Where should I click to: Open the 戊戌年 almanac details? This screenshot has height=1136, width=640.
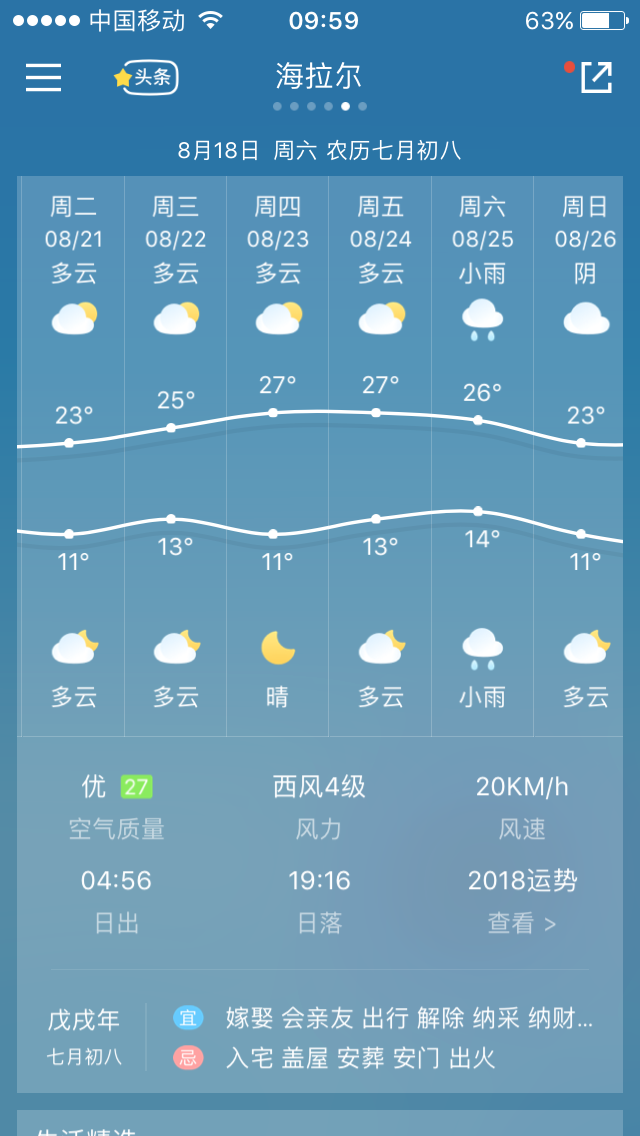coord(84,1036)
